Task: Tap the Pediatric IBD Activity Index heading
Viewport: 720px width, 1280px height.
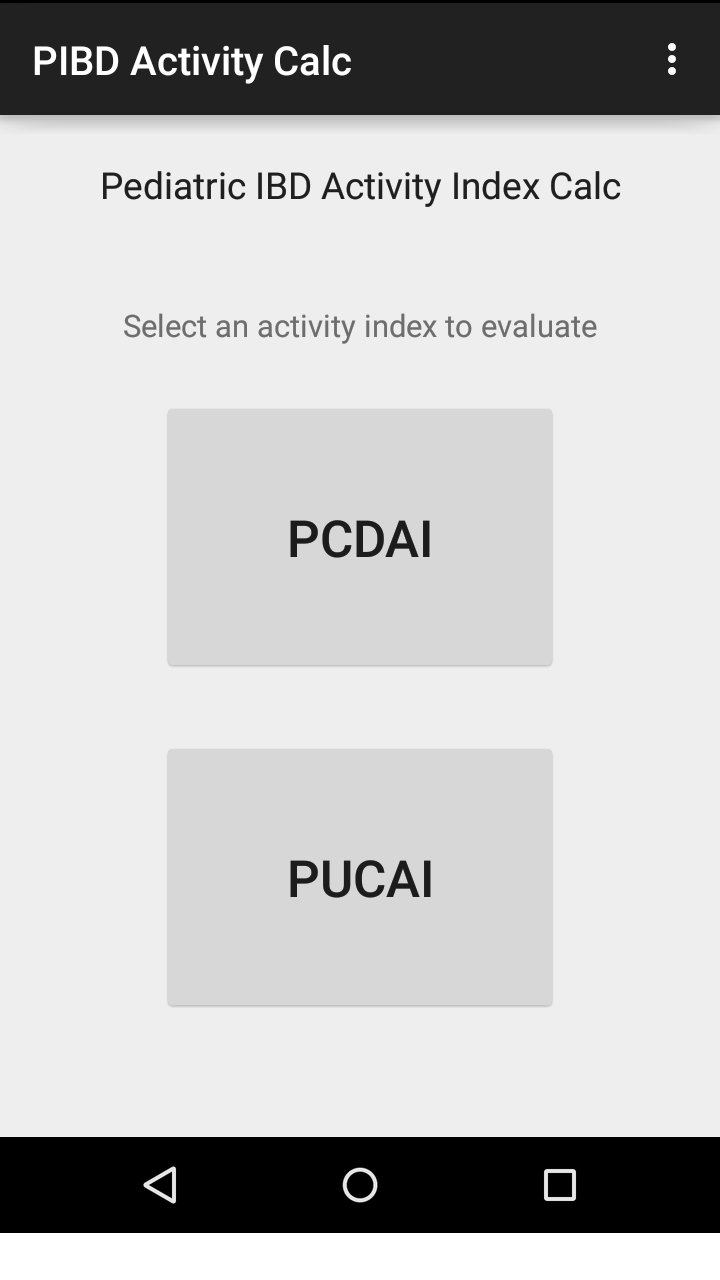Action: coord(360,186)
